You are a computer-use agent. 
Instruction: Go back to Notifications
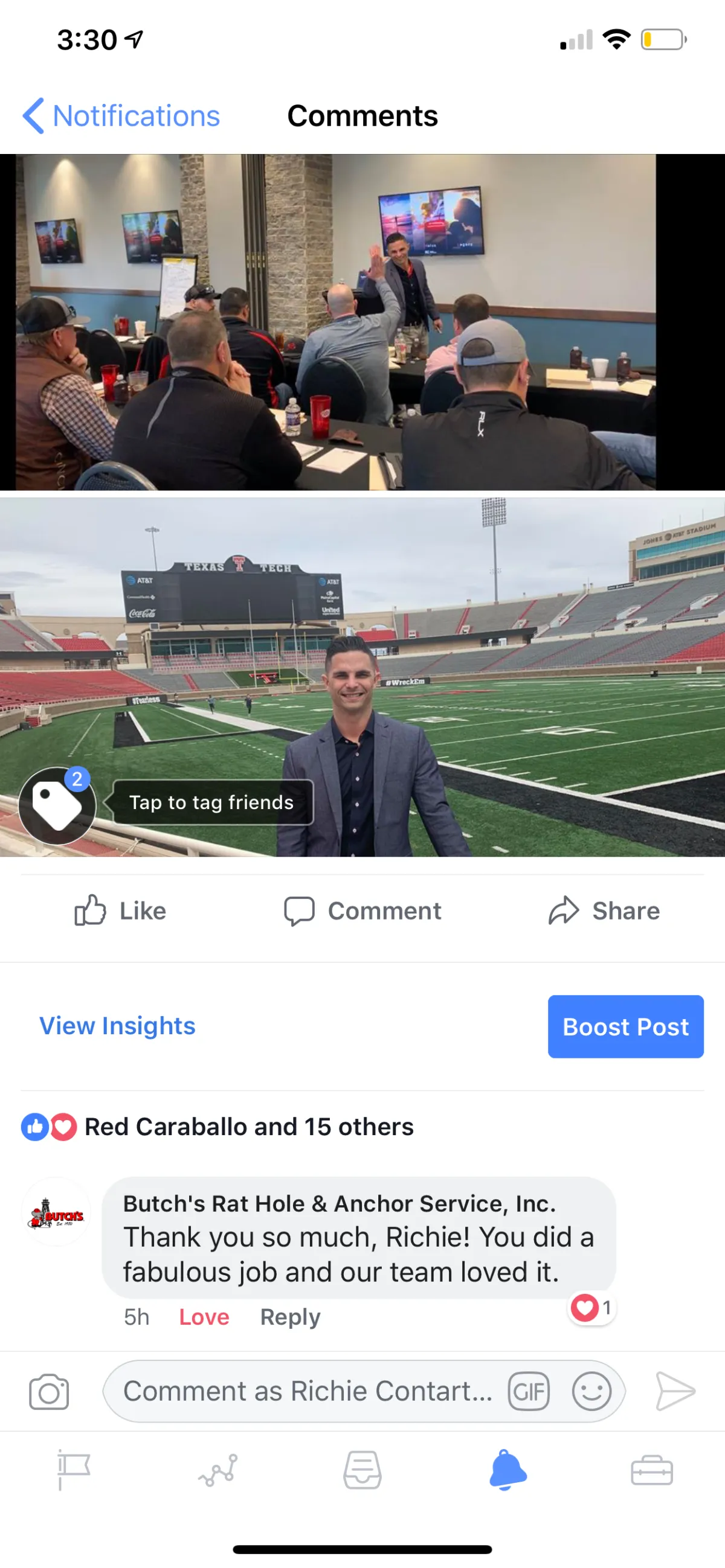coord(121,116)
